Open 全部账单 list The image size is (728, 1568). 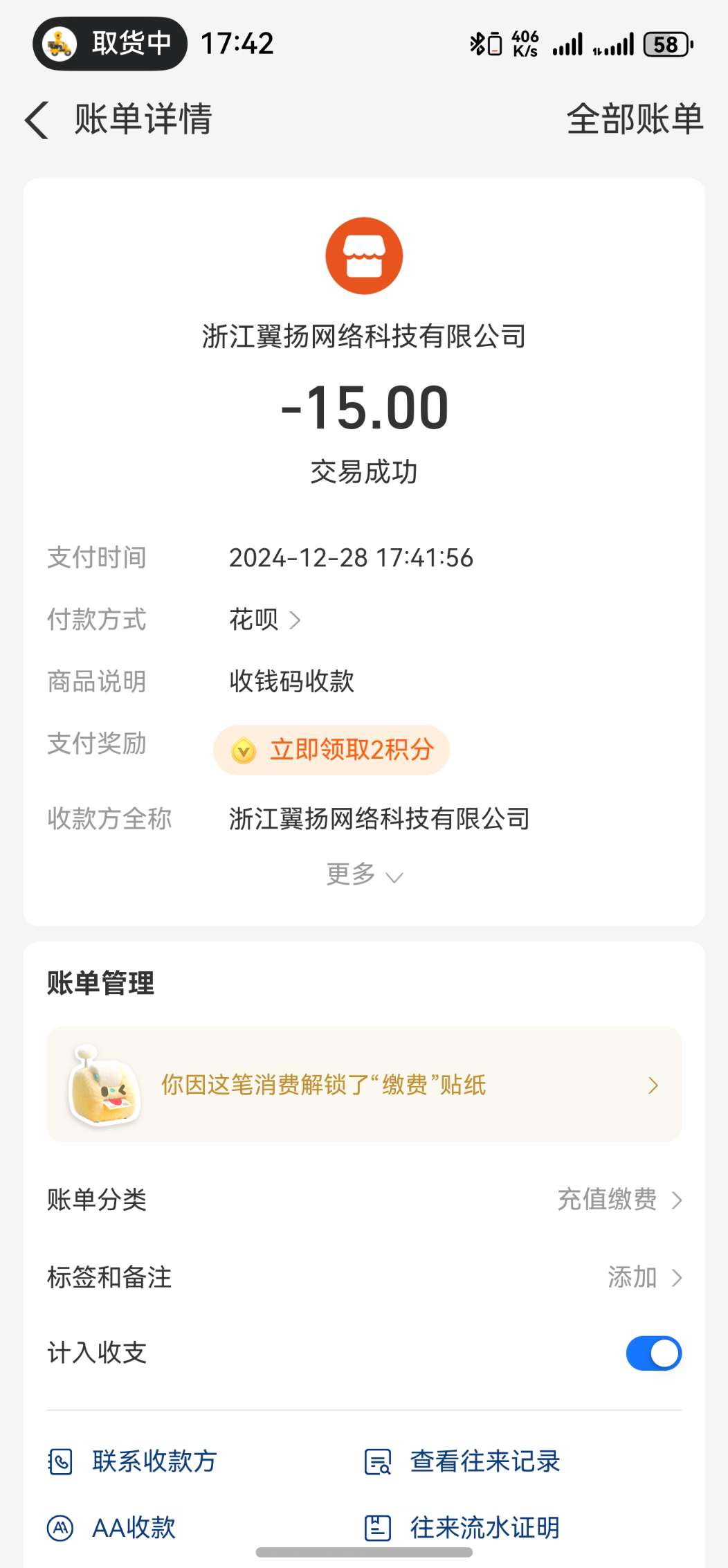pos(634,119)
